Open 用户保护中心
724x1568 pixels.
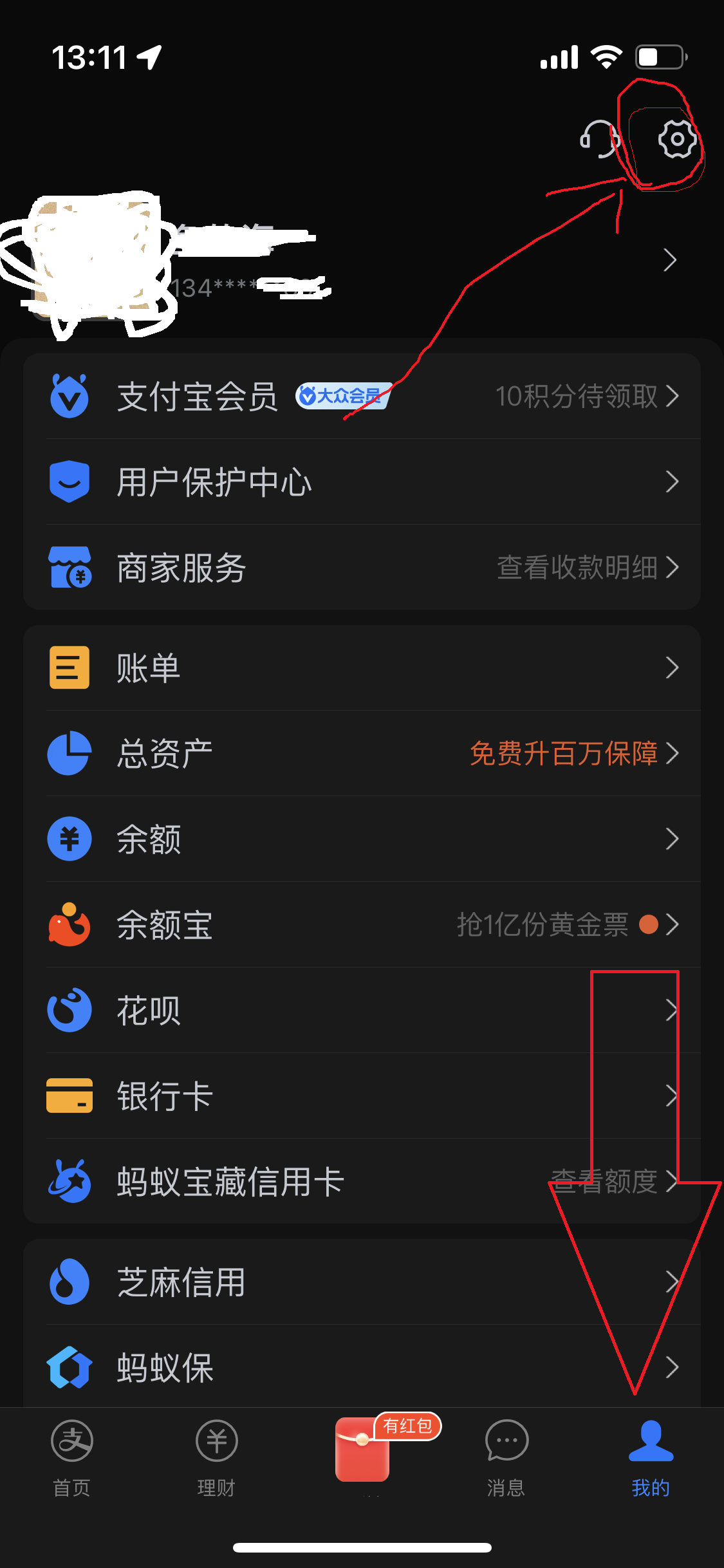click(362, 481)
